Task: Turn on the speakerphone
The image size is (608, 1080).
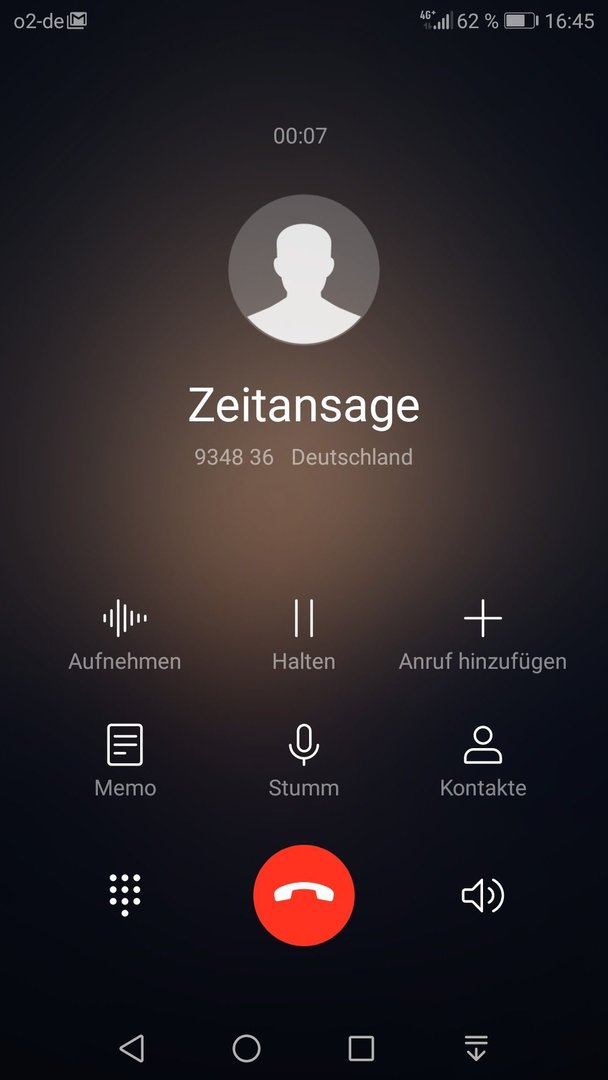Action: [x=483, y=895]
